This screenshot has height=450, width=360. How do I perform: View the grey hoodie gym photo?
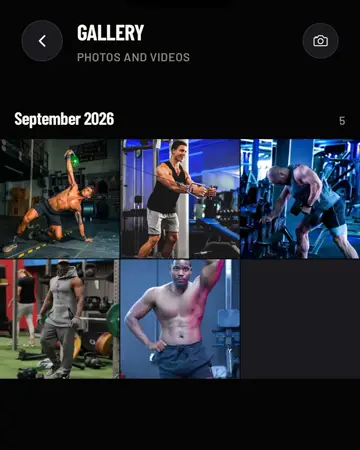point(60,319)
